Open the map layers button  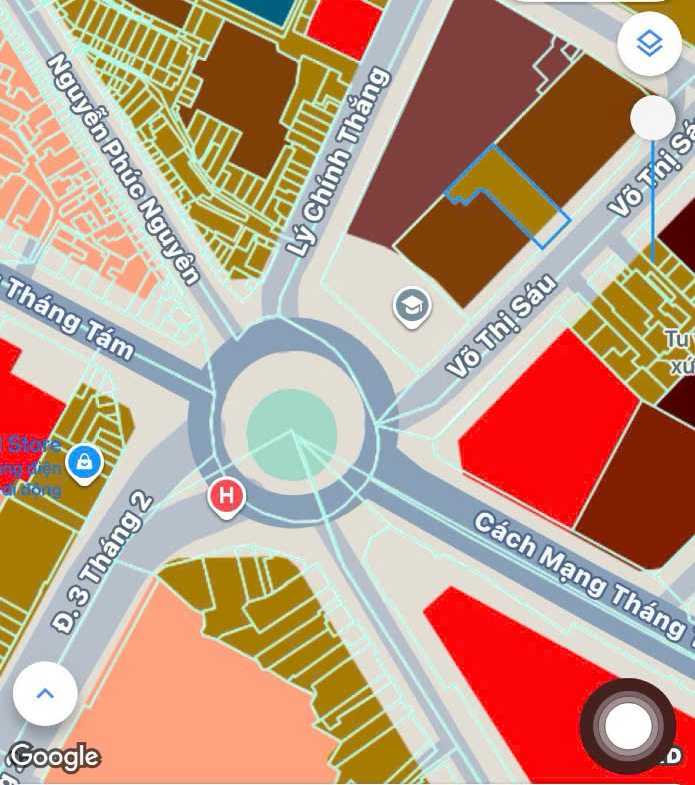[649, 44]
